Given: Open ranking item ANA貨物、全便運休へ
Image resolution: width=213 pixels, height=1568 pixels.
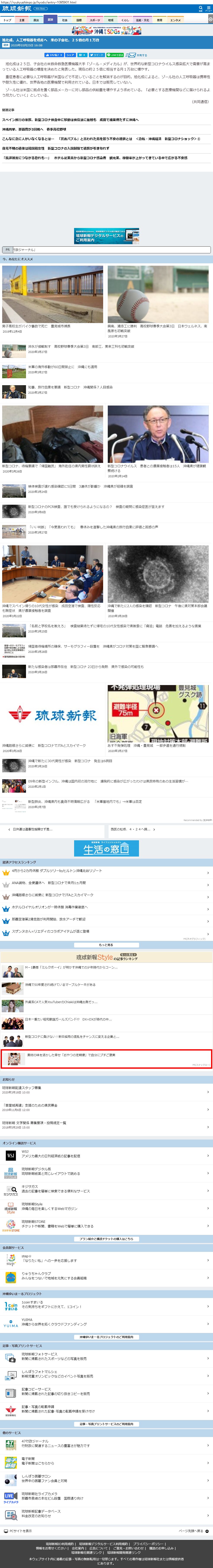Looking at the screenshot, I should point(58,883).
